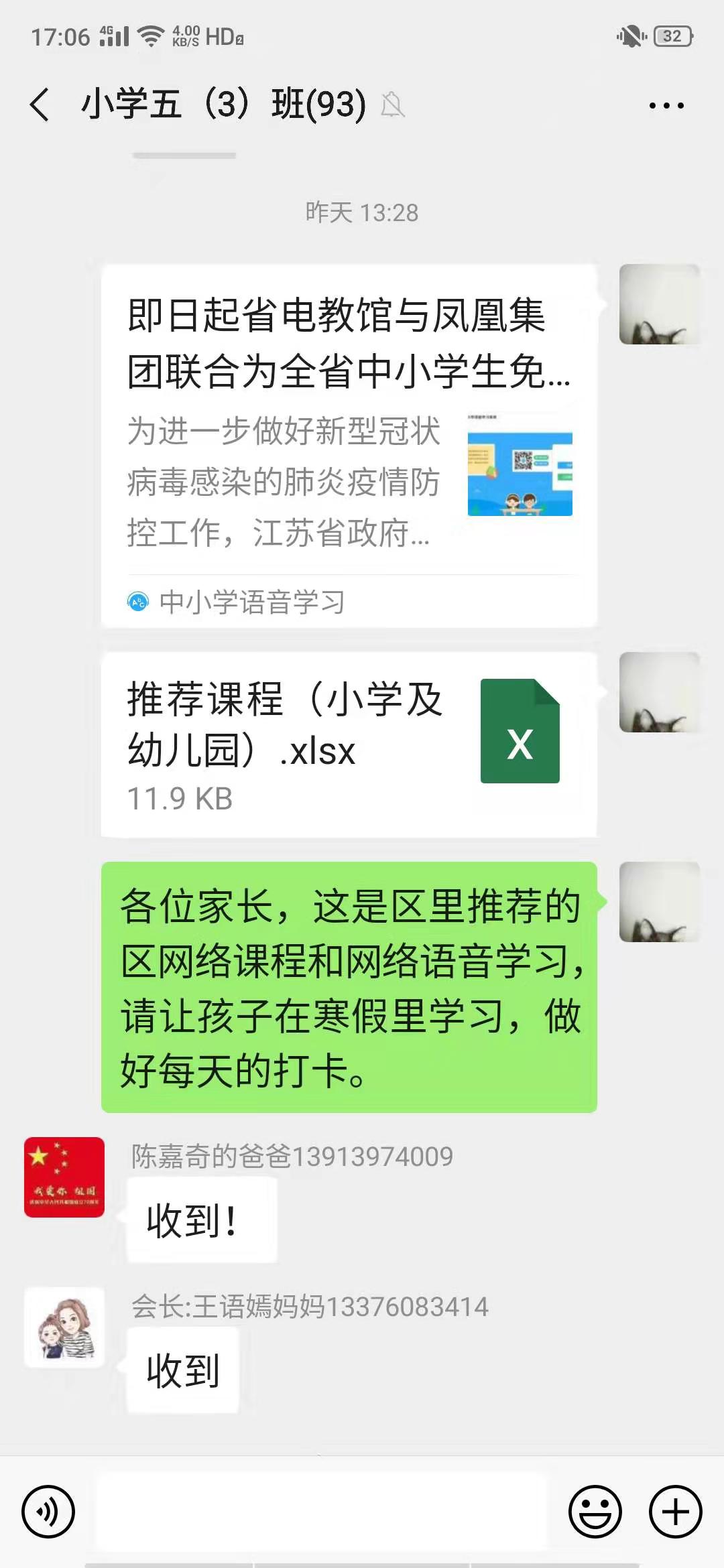This screenshot has height=1568, width=724.
Task: Open the 推荐课程（小学及幼儿园）.xlsx file
Action: (x=349, y=744)
